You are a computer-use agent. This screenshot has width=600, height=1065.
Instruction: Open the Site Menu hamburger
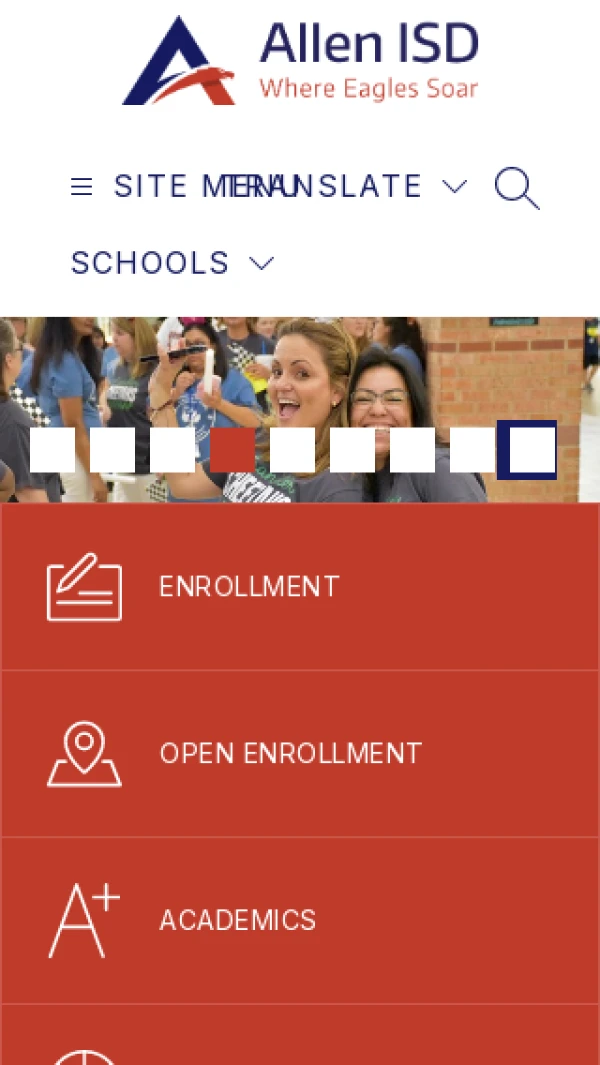point(82,187)
